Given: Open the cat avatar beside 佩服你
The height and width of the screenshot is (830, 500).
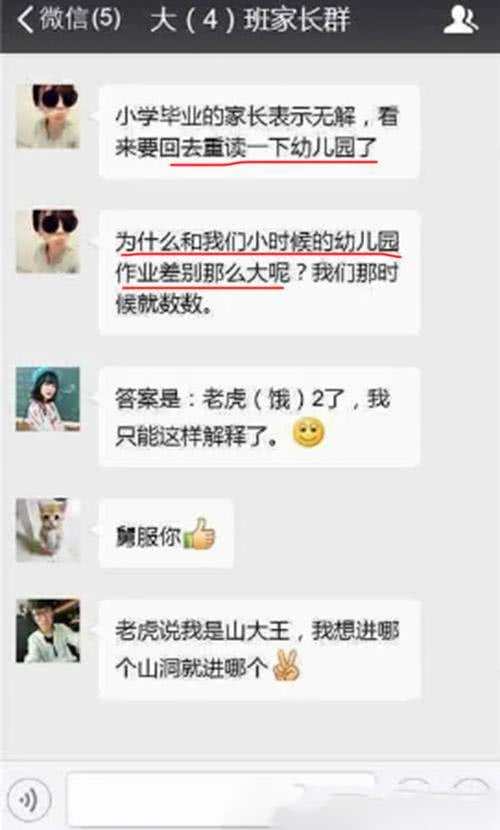Looking at the screenshot, I should (x=48, y=529).
